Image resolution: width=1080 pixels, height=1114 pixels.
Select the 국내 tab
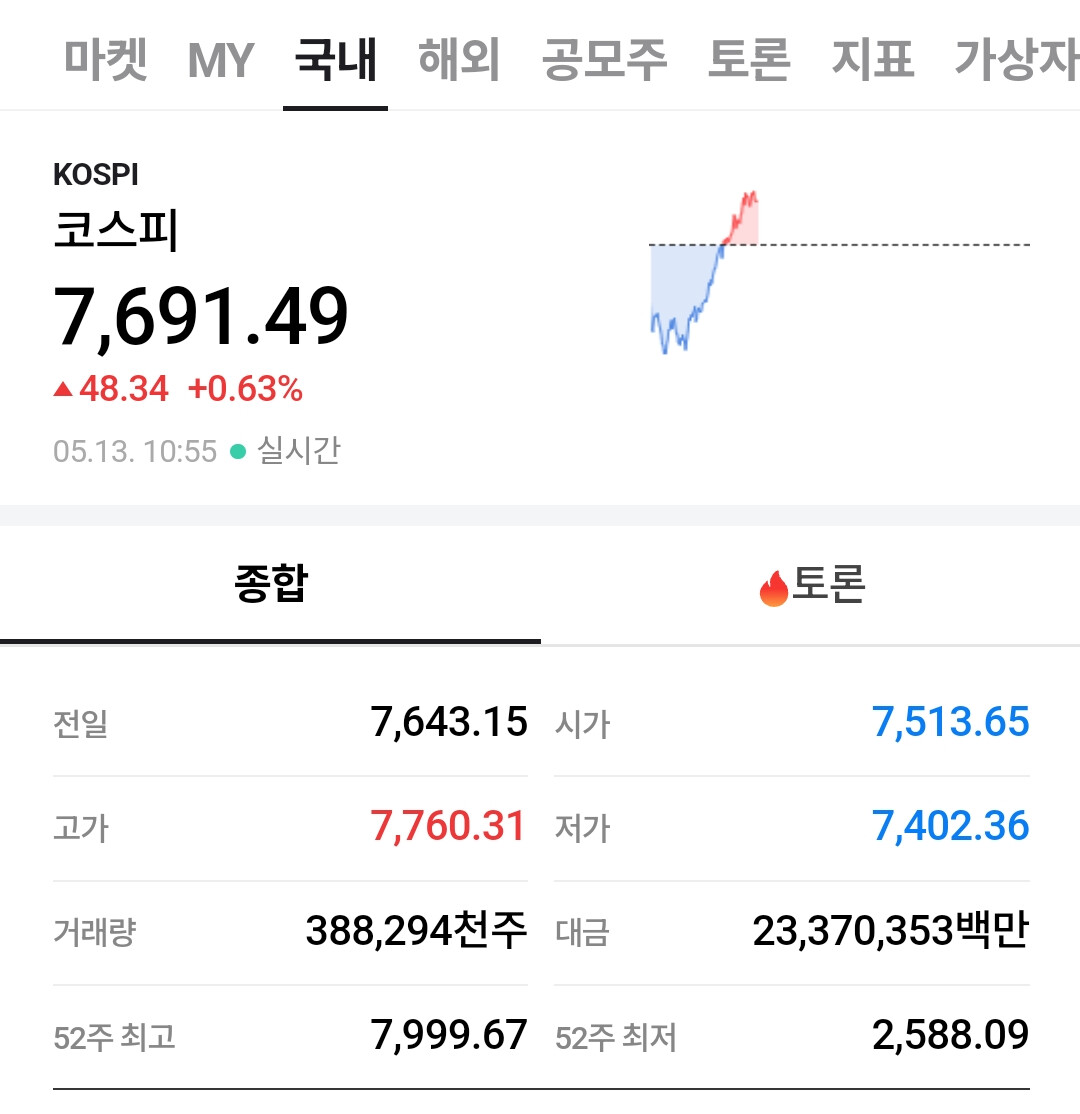pos(335,60)
